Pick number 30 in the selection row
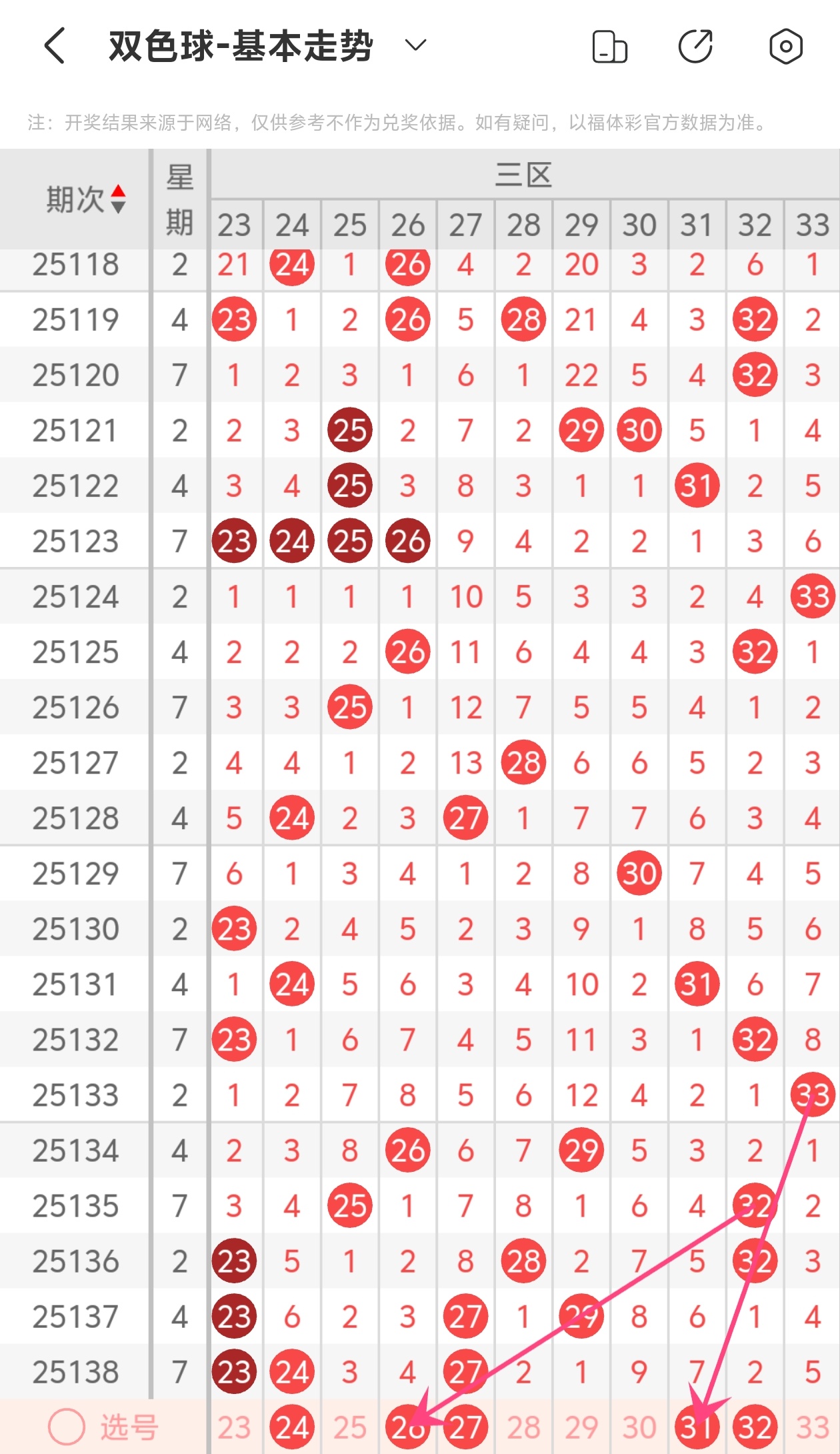 [639, 1427]
